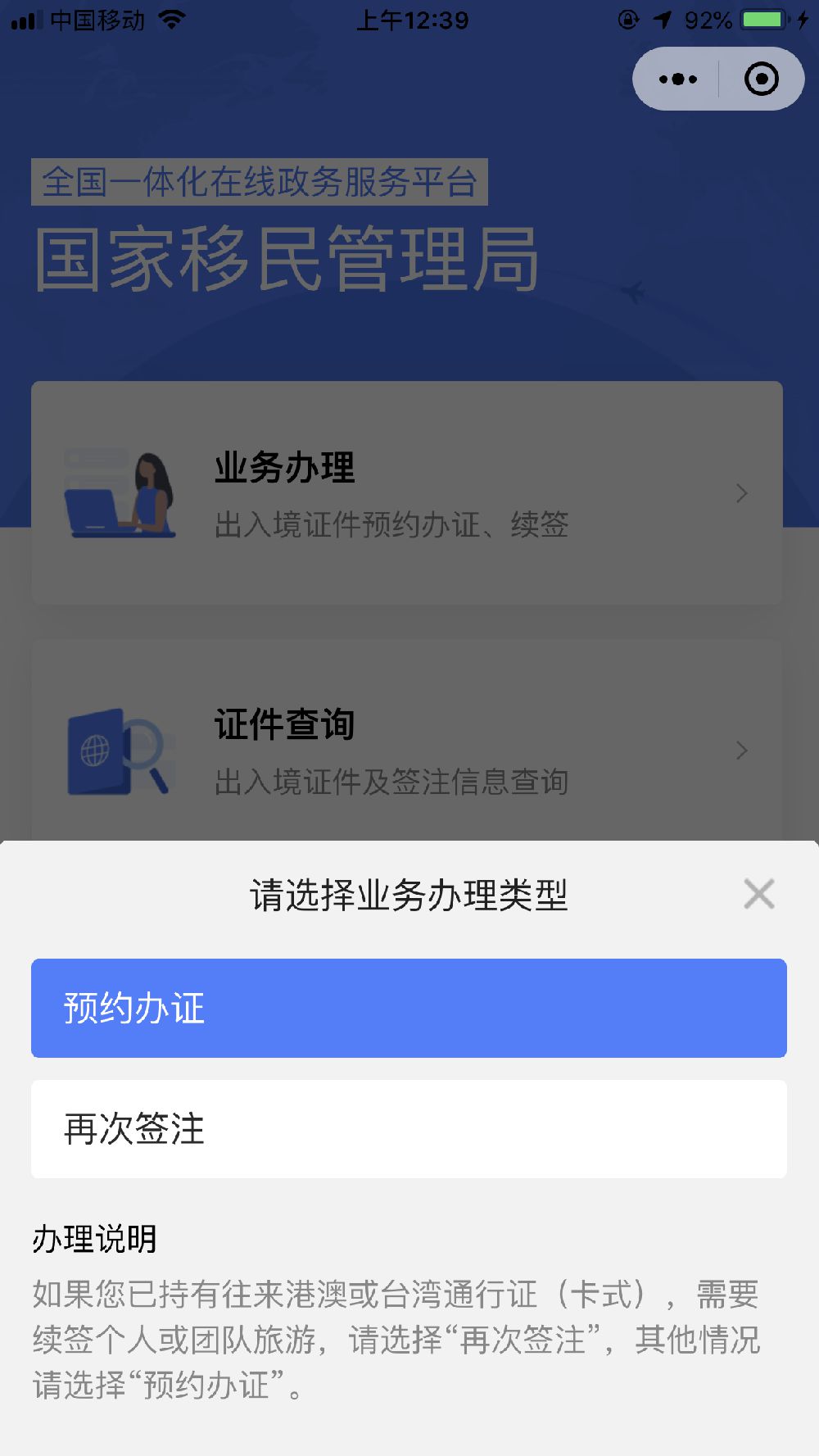The height and width of the screenshot is (1456, 819).
Task: Open the mini program more menu
Action: [678, 79]
